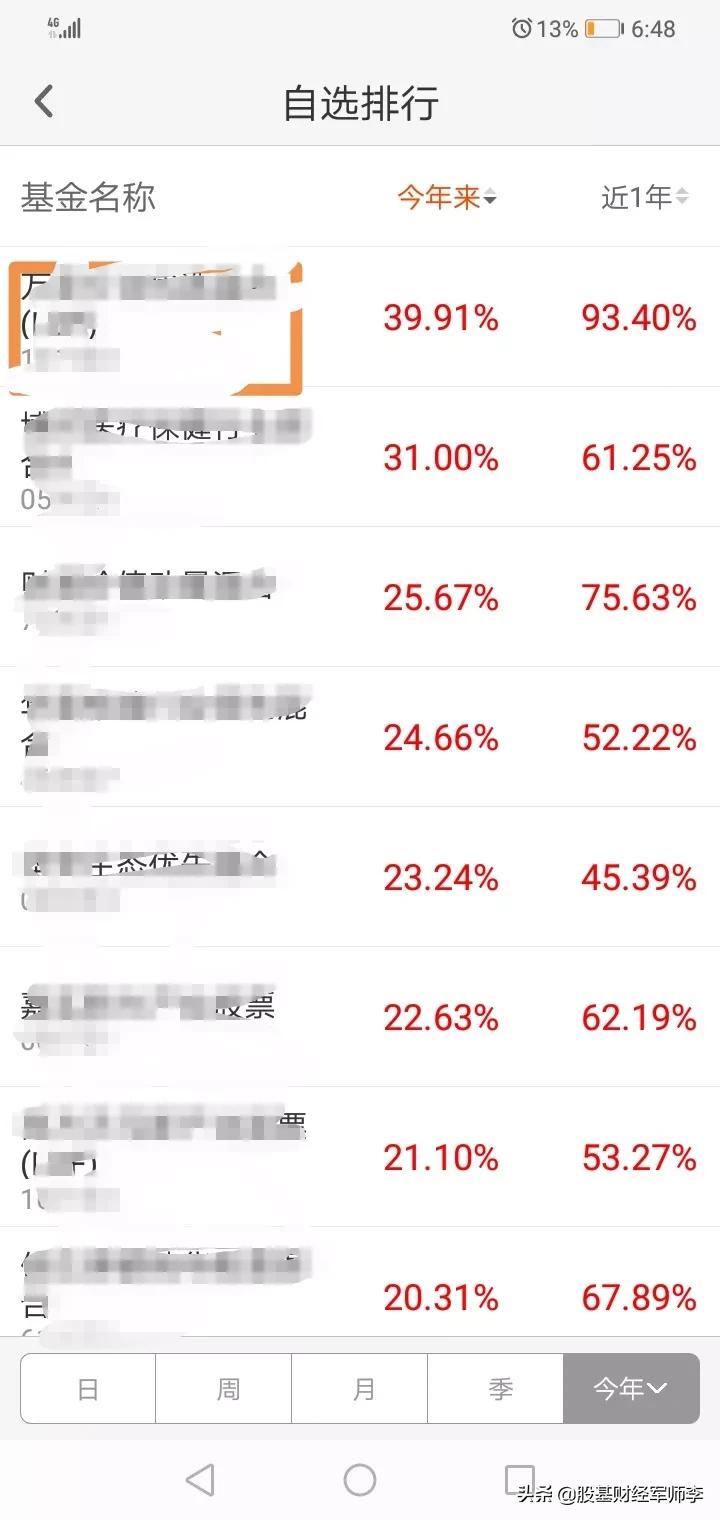The image size is (720, 1520).
Task: Switch to the 周 period tab
Action: pos(224,1389)
